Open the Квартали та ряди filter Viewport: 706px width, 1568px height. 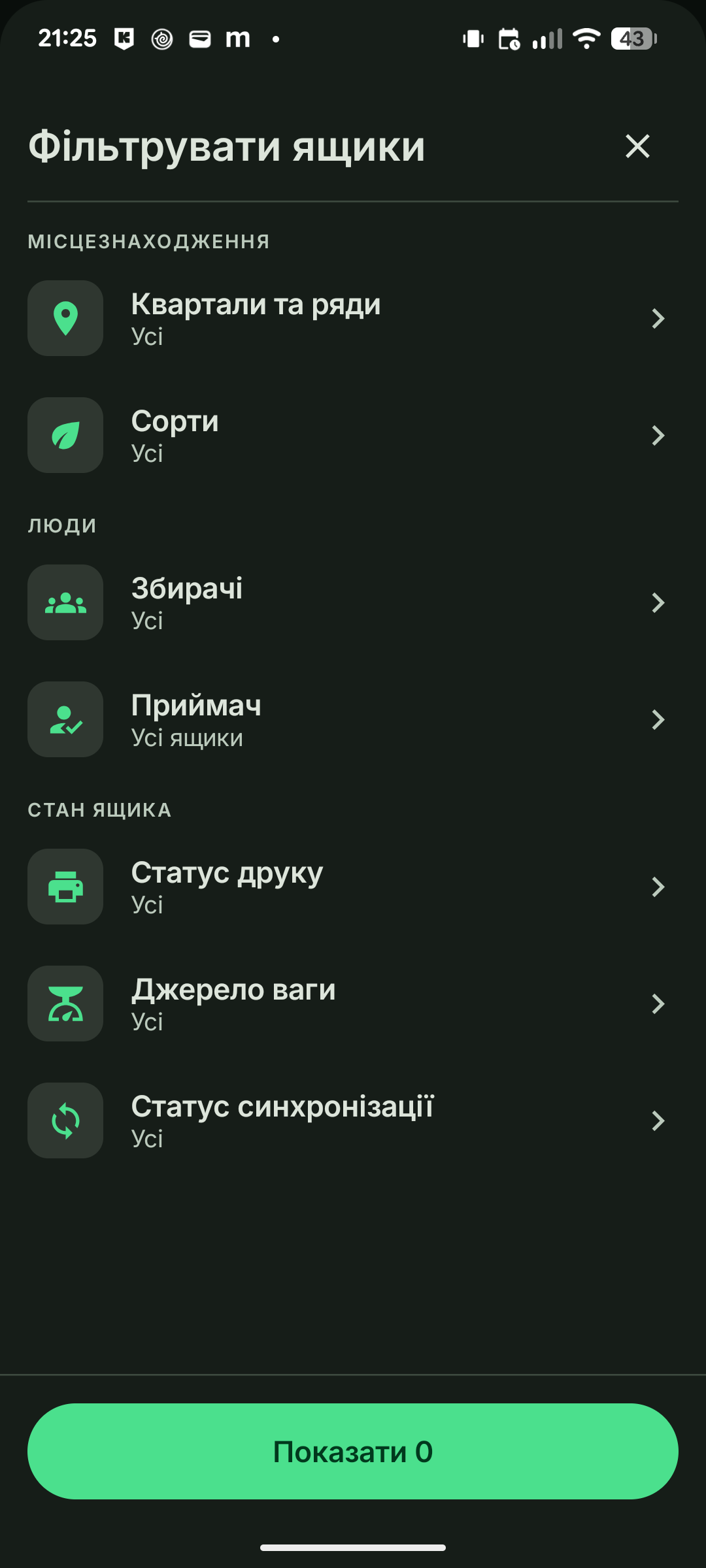(353, 318)
